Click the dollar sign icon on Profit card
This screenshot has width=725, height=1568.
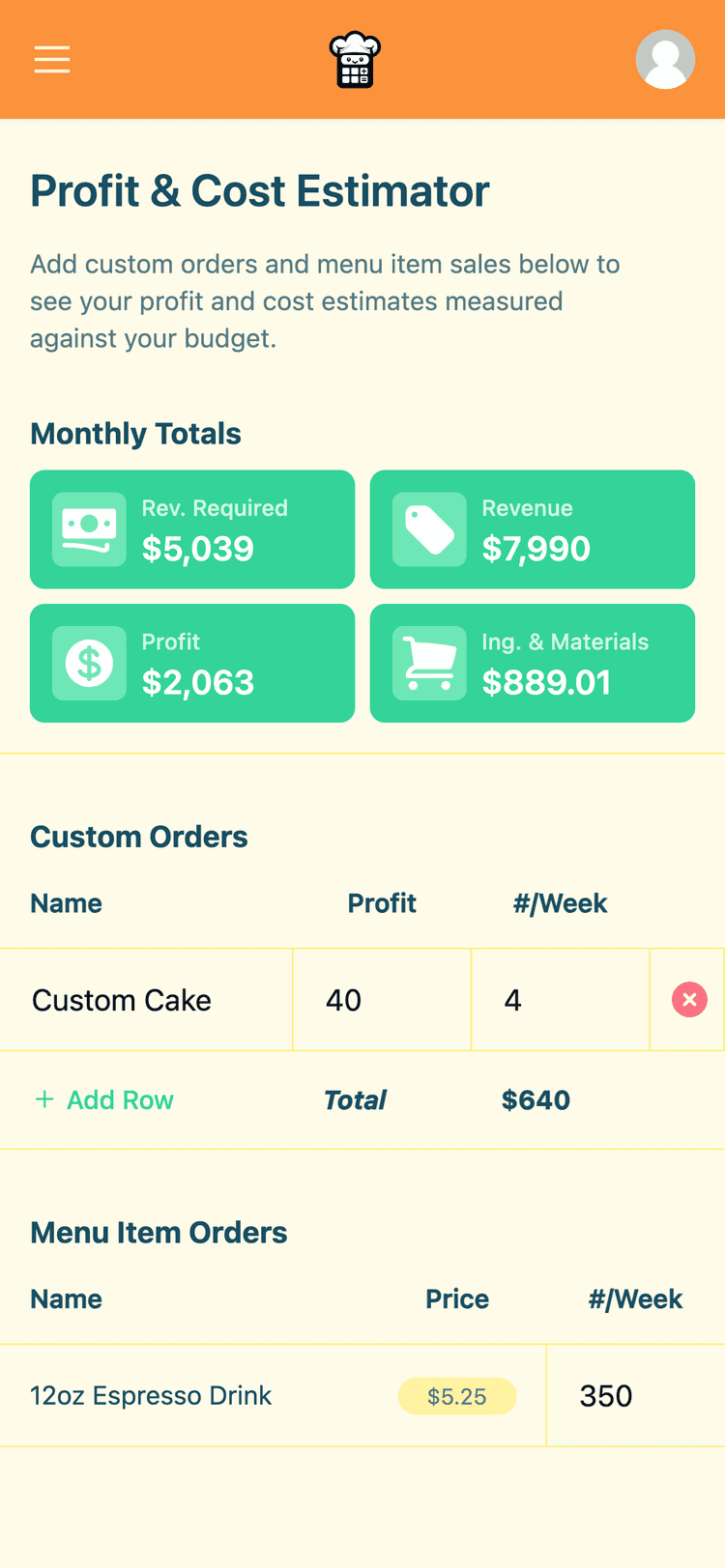click(x=90, y=663)
